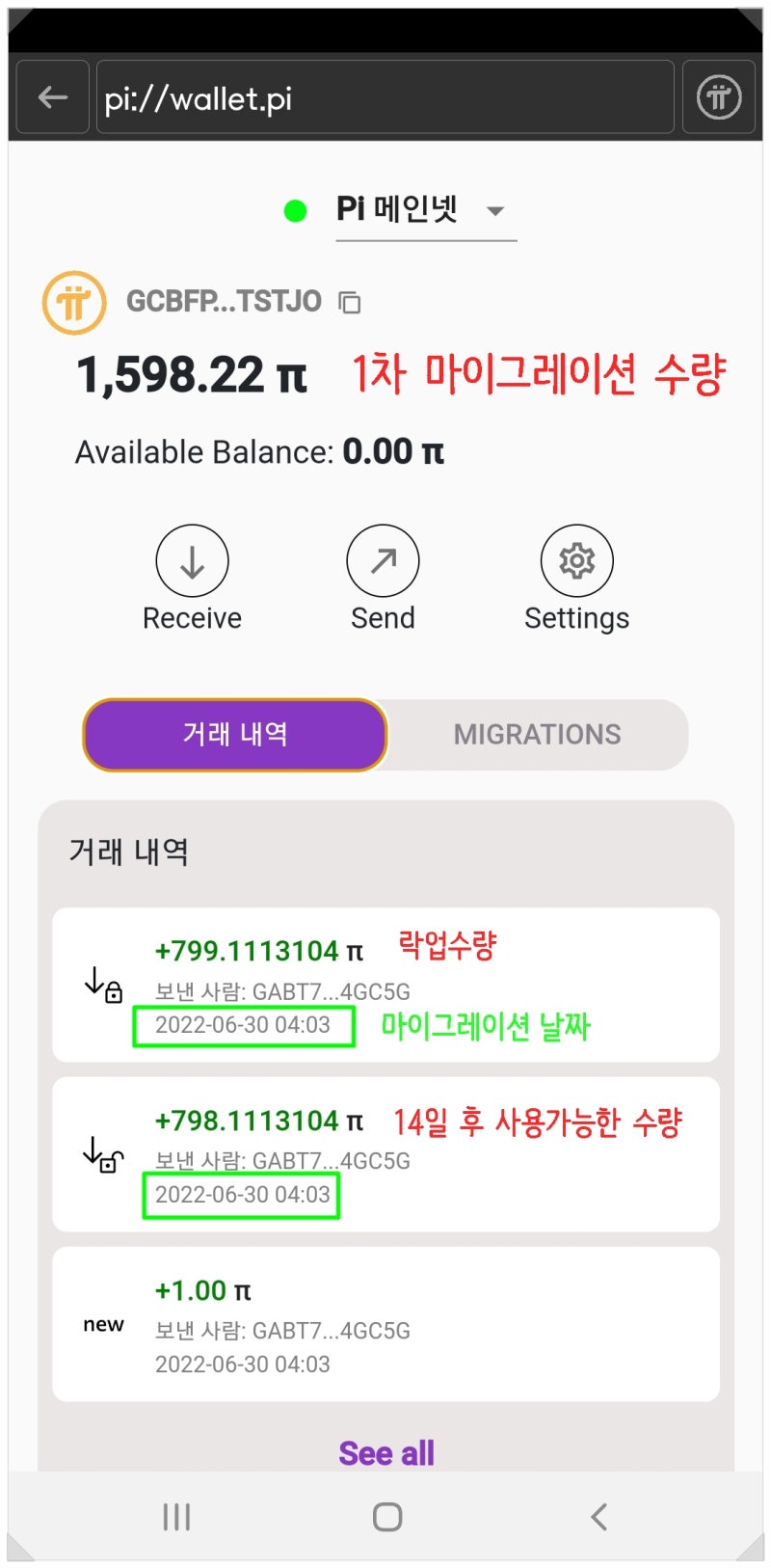The image size is (771, 1568).
Task: Open the Pi 메인넷 network dropdown
Action: [424, 209]
